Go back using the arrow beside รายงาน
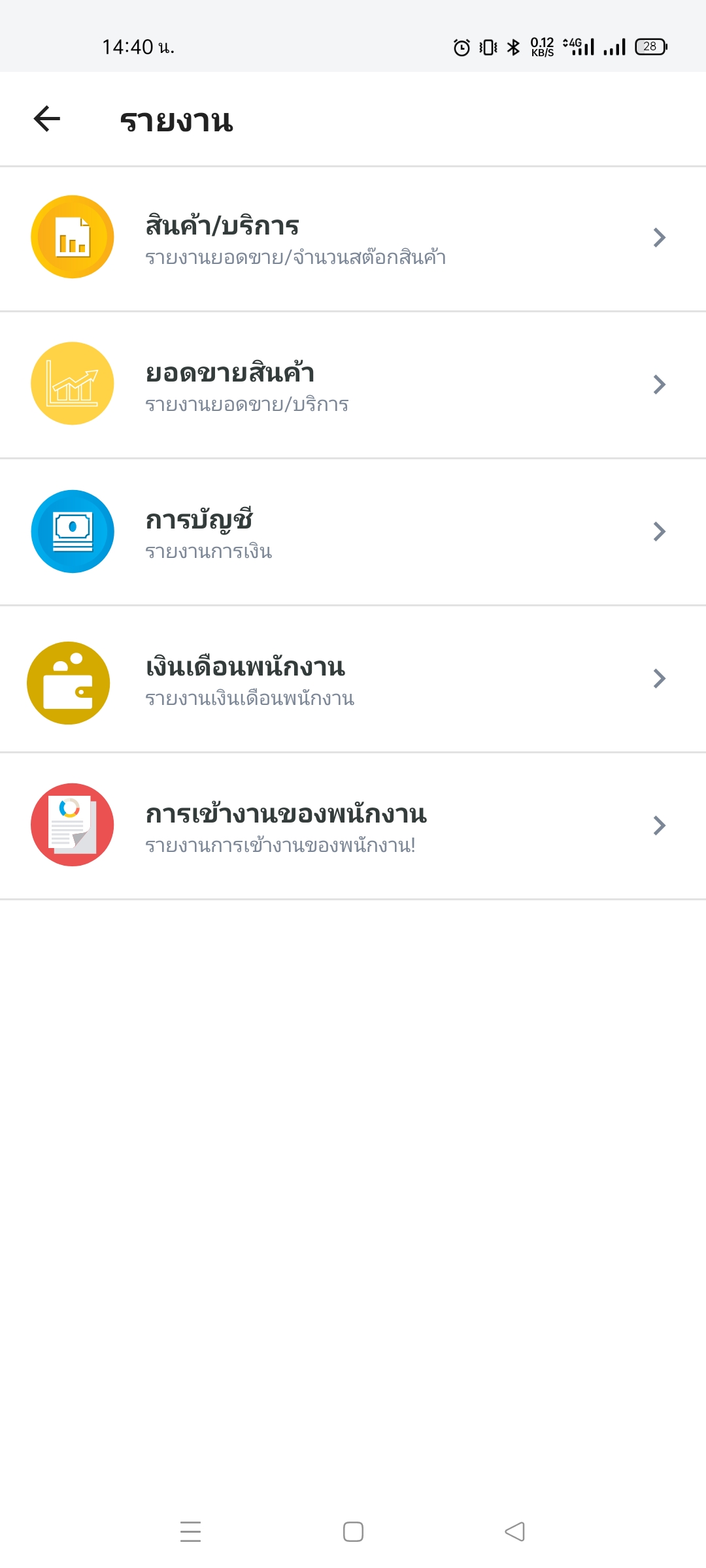The width and height of the screenshot is (706, 1568). [x=47, y=119]
